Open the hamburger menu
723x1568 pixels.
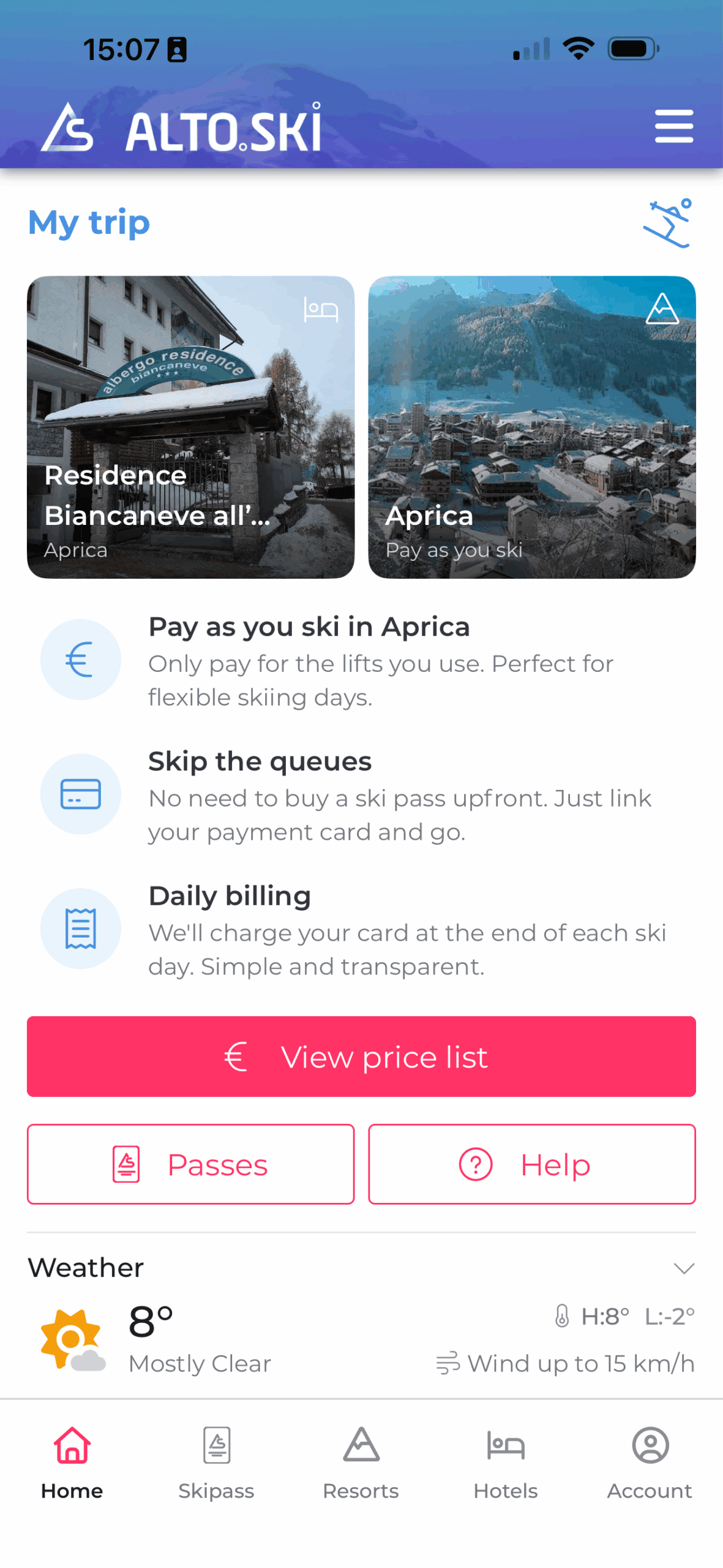tap(673, 126)
